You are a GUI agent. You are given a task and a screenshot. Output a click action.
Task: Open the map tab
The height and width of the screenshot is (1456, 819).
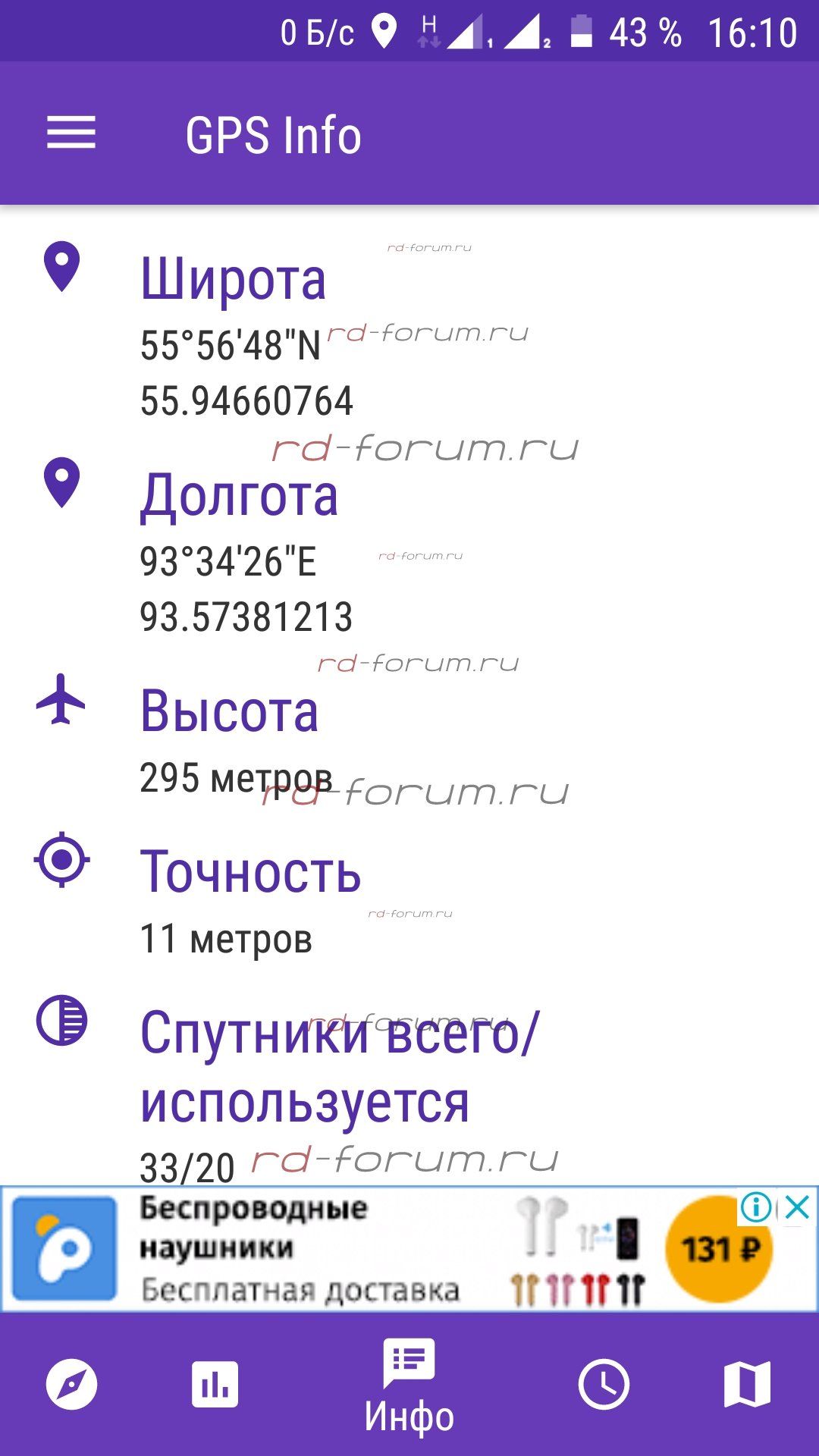tap(747, 1384)
